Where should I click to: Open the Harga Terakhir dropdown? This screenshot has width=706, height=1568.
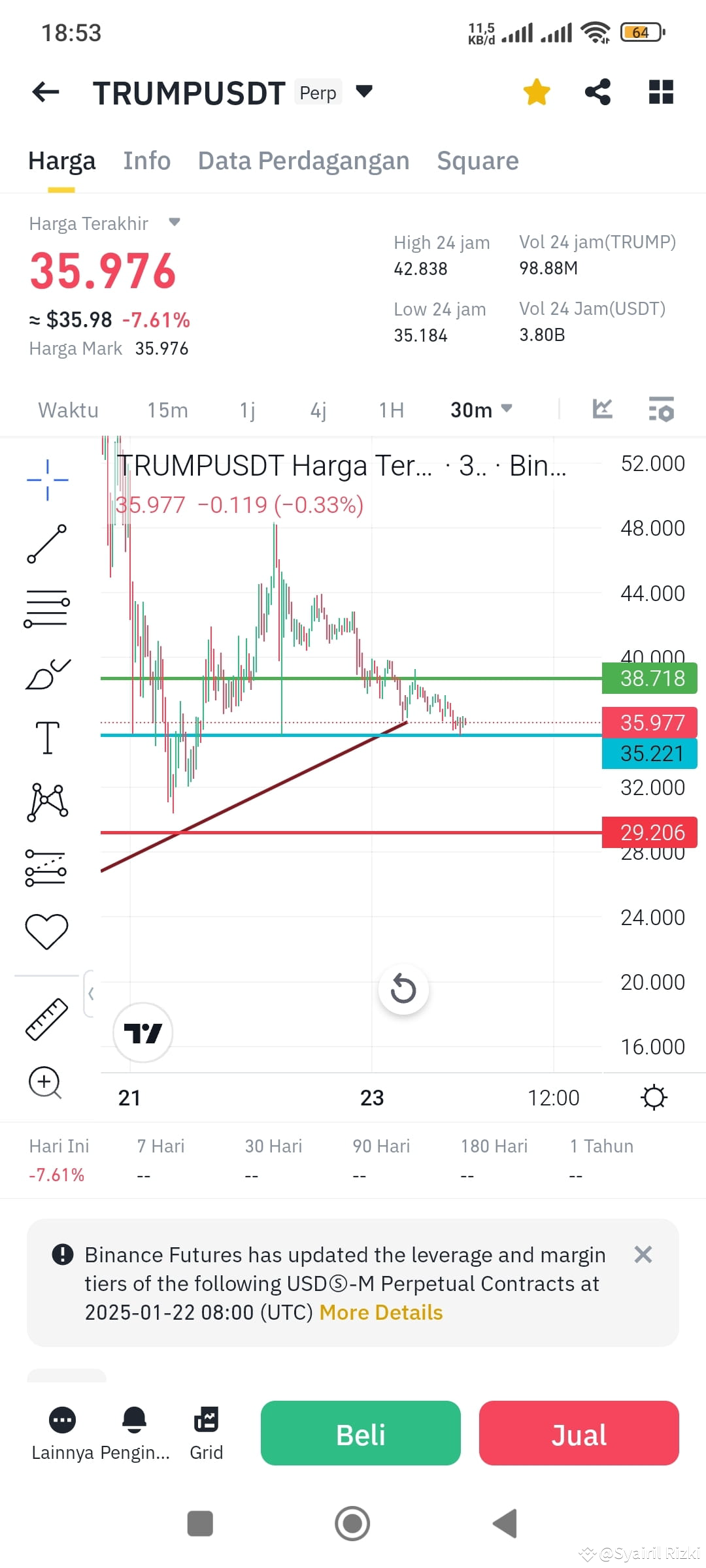[x=173, y=222]
